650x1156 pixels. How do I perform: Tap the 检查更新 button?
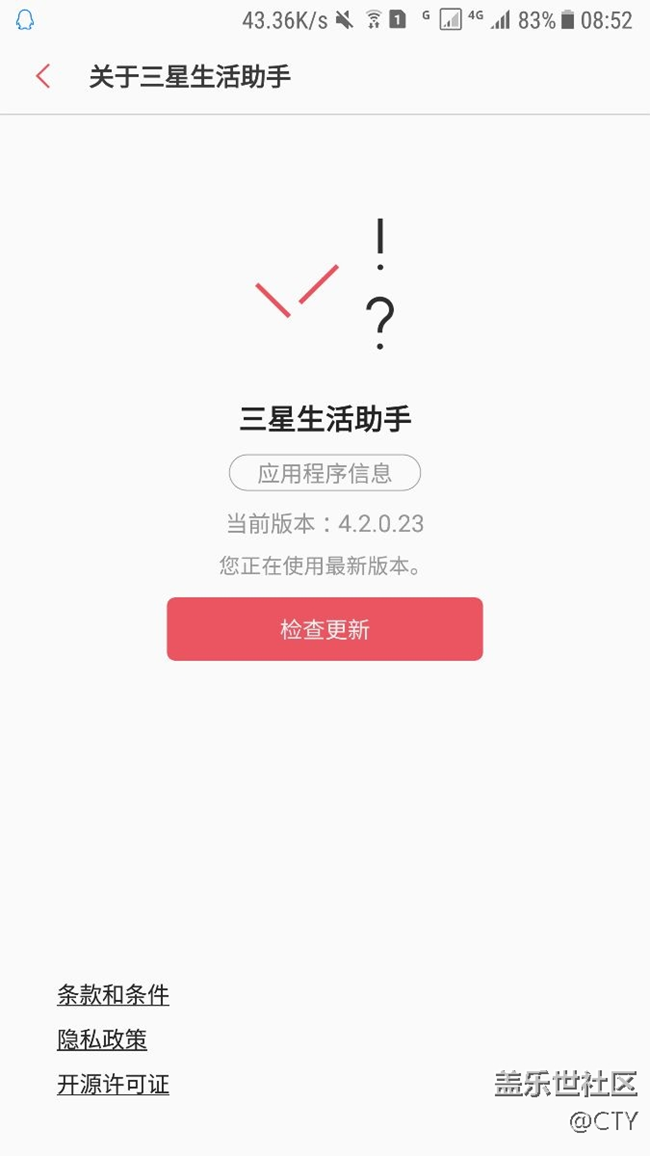coord(325,629)
